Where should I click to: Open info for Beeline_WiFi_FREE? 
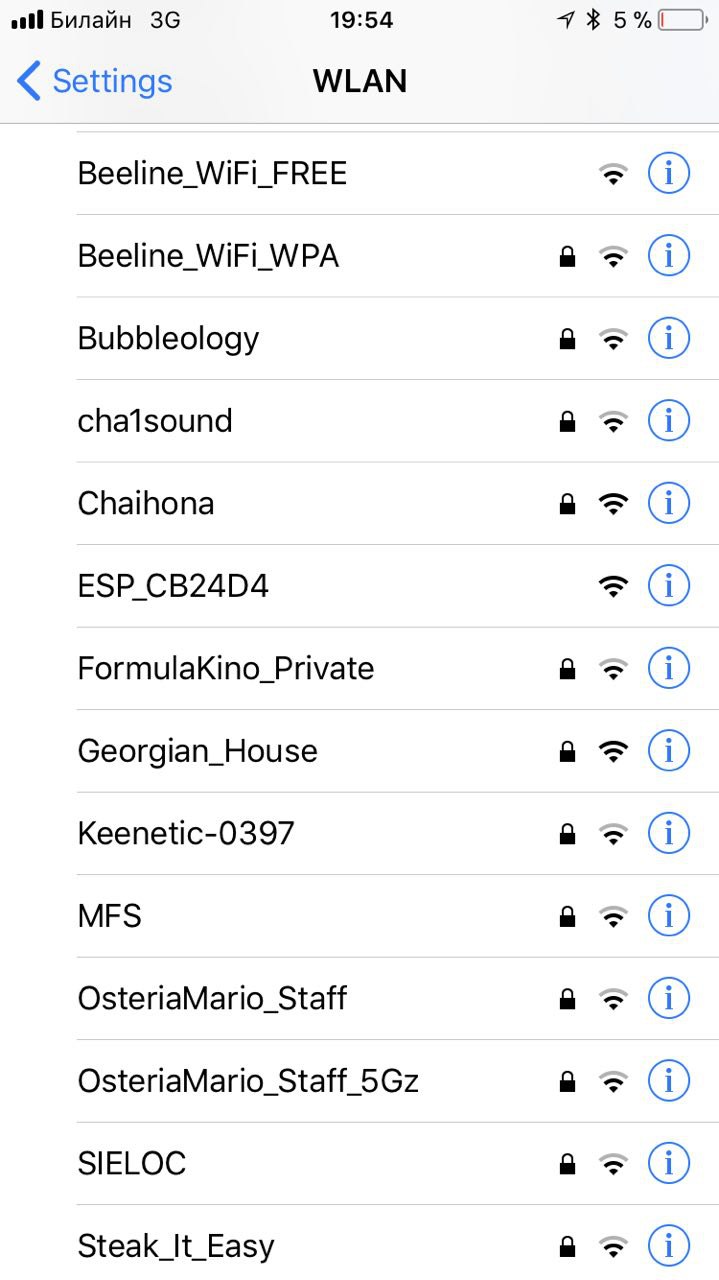click(669, 174)
